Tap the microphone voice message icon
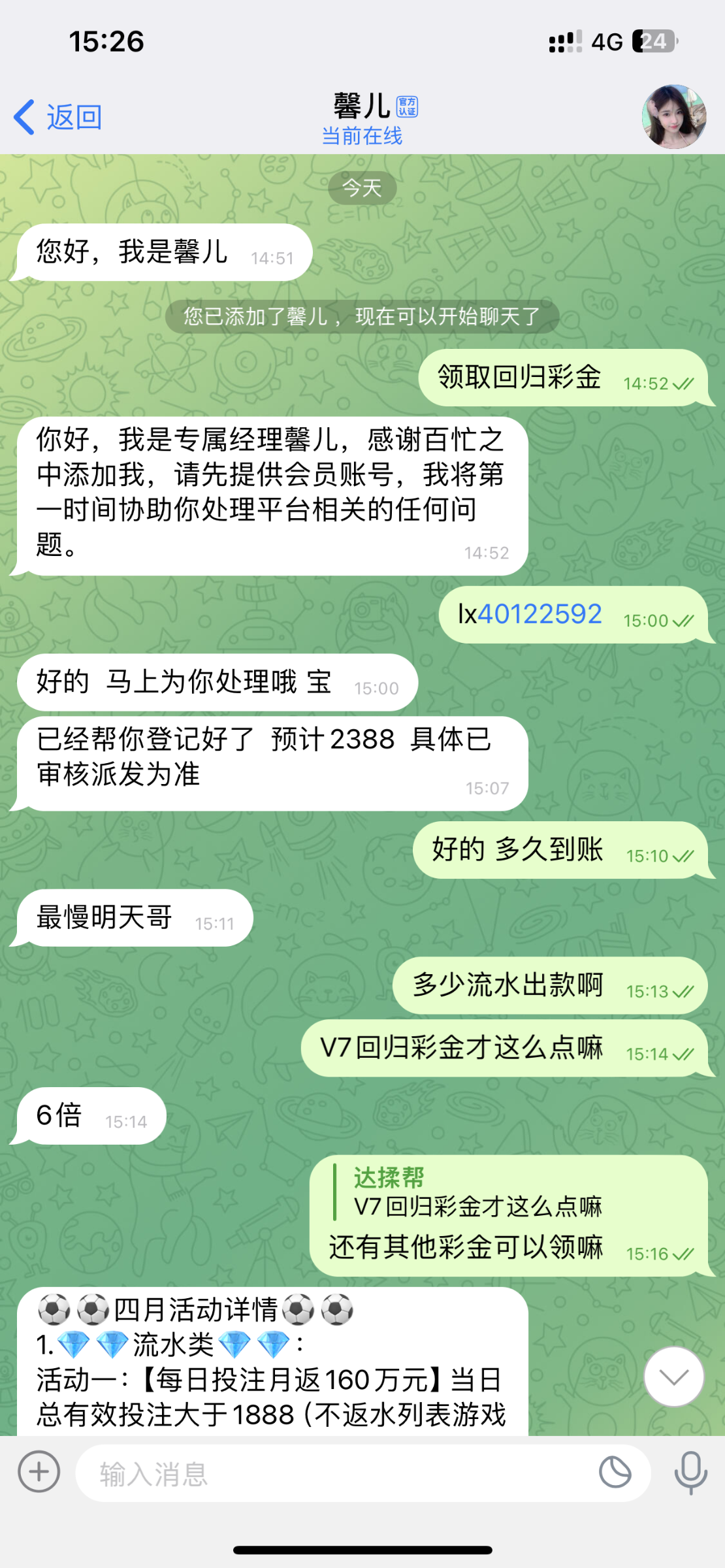This screenshot has height=1568, width=725. click(x=690, y=1473)
